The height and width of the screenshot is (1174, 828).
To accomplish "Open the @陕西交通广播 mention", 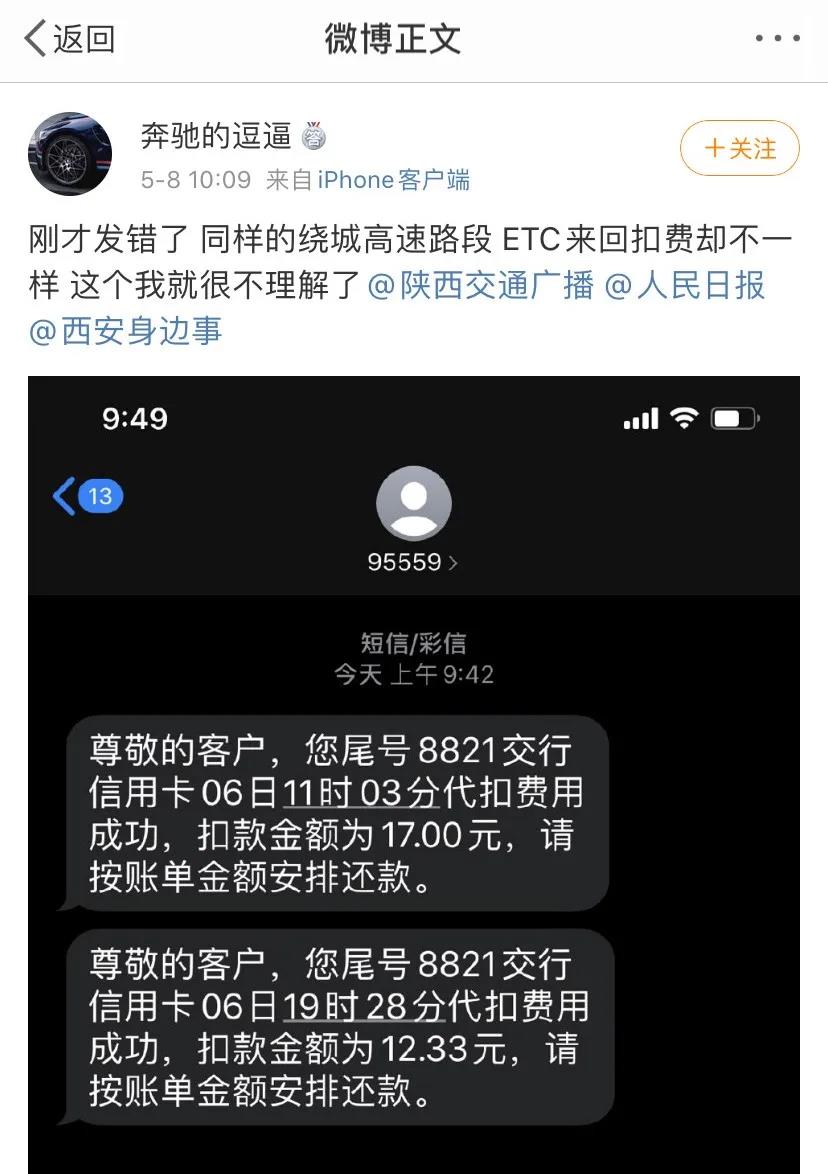I will [x=481, y=285].
